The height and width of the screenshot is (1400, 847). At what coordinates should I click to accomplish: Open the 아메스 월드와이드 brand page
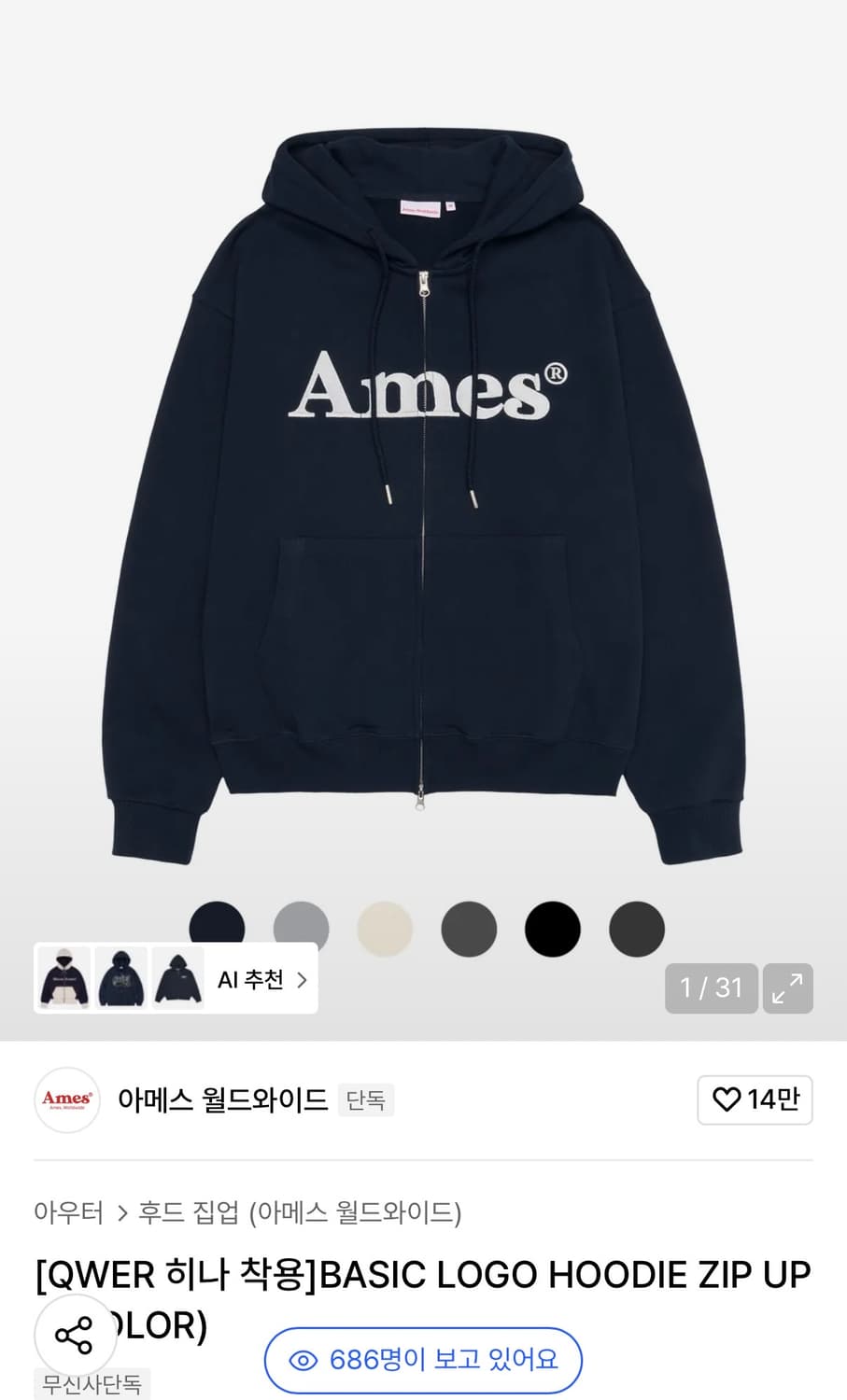click(x=223, y=1100)
